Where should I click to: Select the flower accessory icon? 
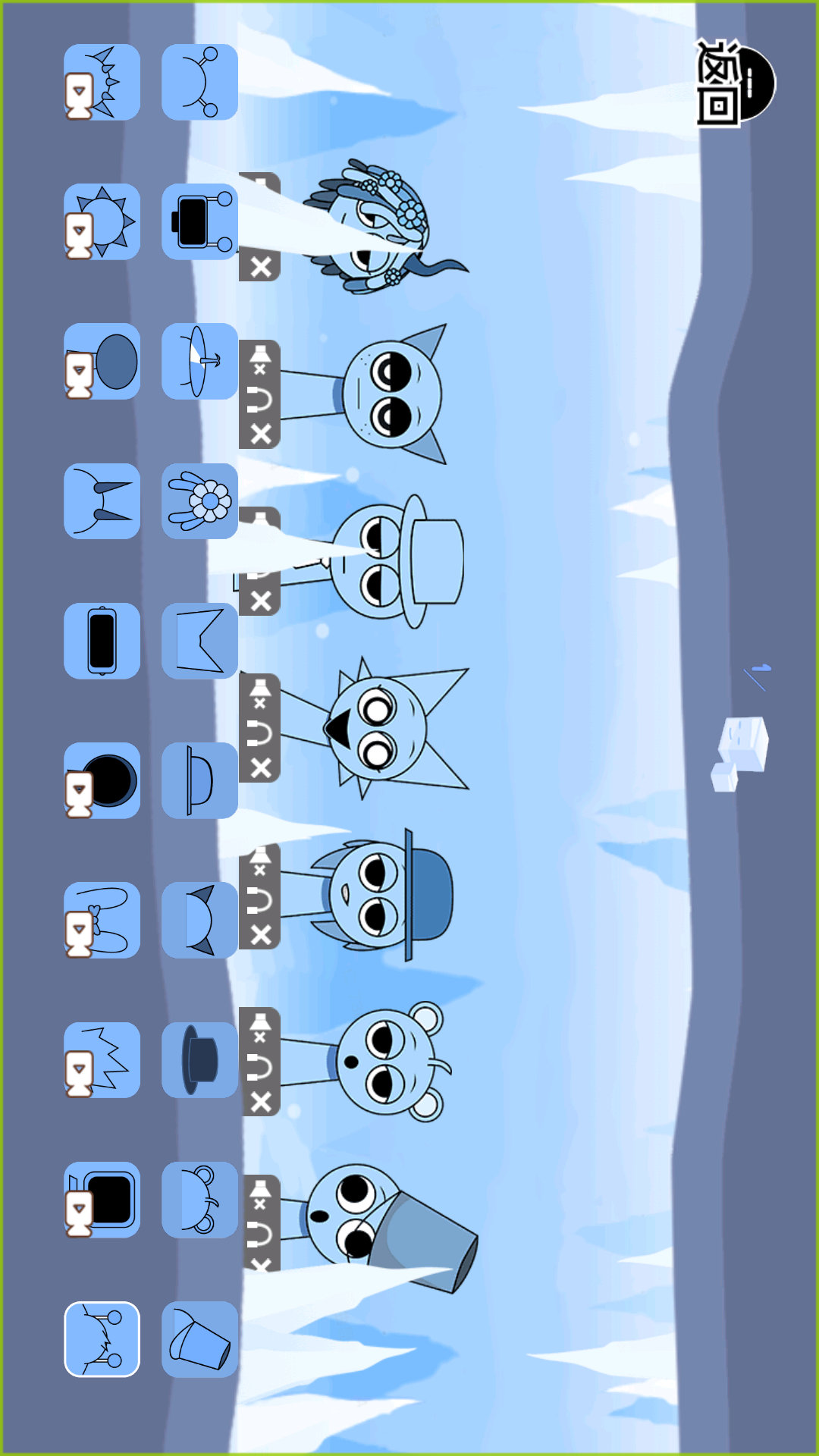[x=199, y=501]
